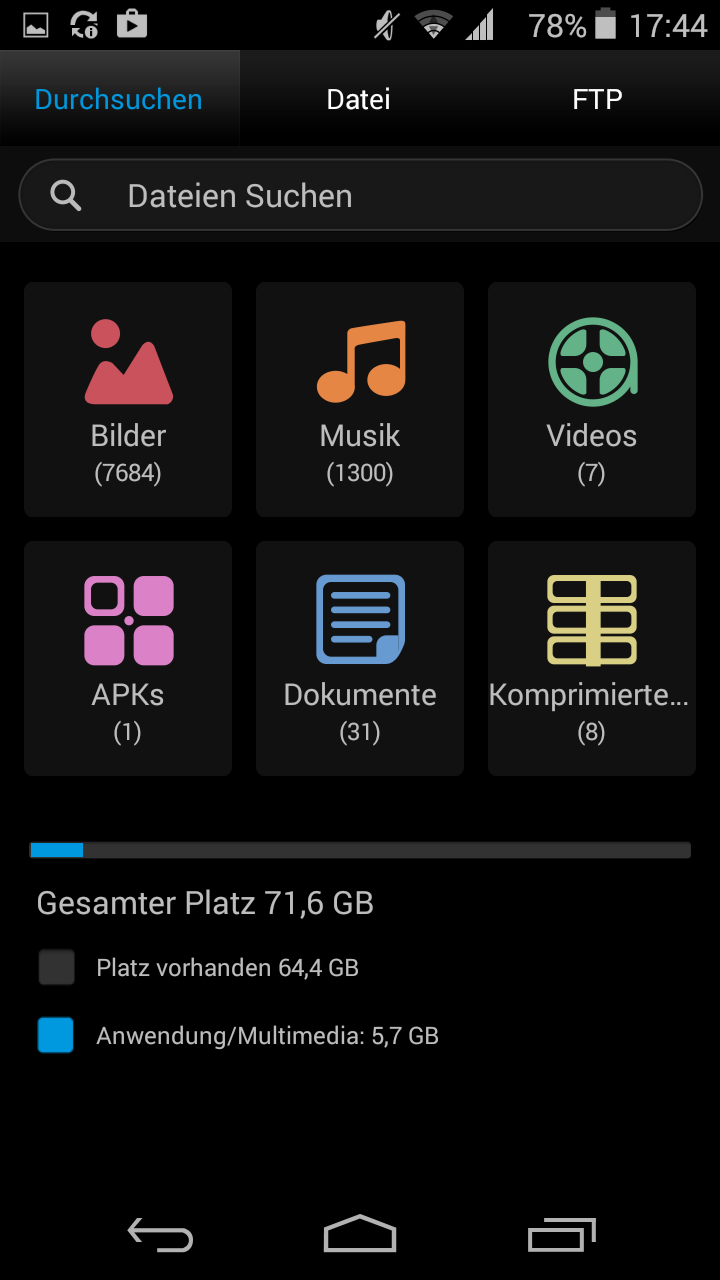This screenshot has height=1280, width=720.
Task: Switch to the Datei tab
Action: click(358, 99)
